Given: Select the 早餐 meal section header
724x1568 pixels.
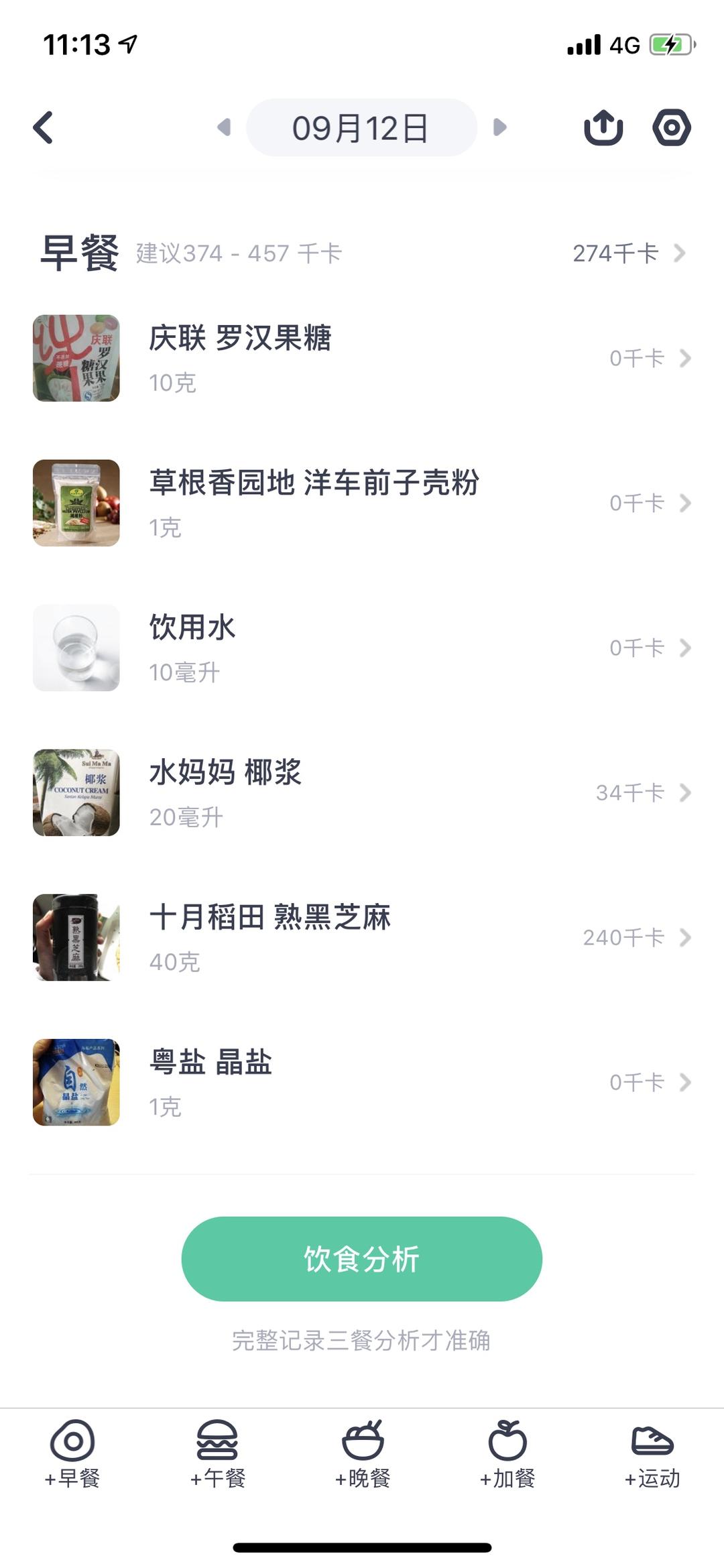Looking at the screenshot, I should 80,251.
